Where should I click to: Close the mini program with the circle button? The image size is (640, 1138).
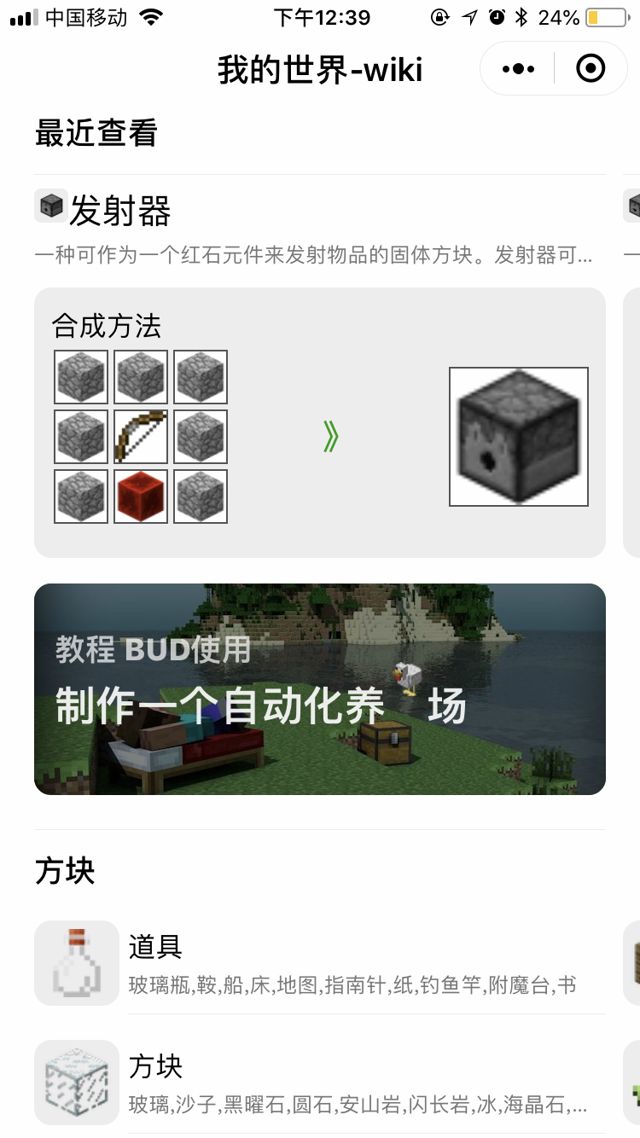(x=591, y=69)
